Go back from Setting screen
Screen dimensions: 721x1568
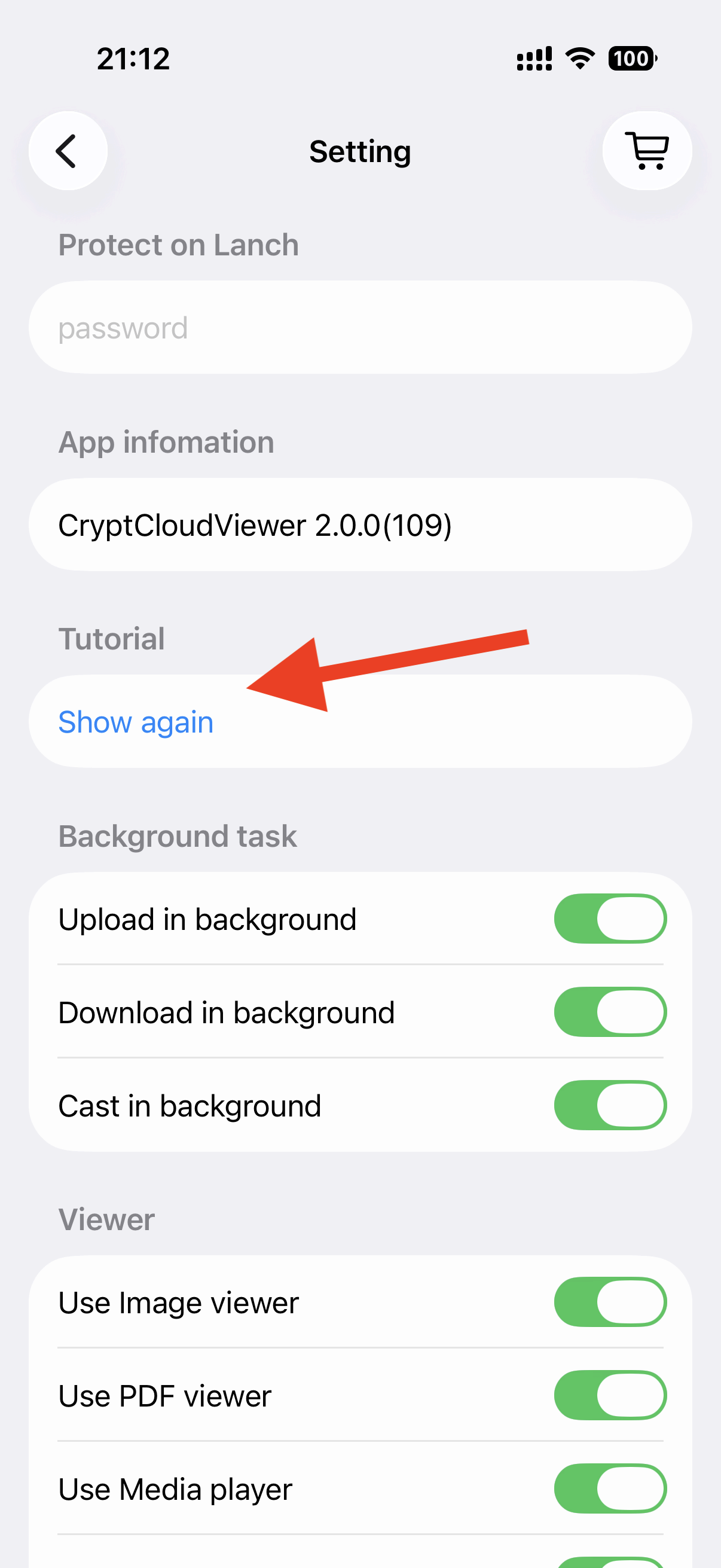(x=68, y=151)
